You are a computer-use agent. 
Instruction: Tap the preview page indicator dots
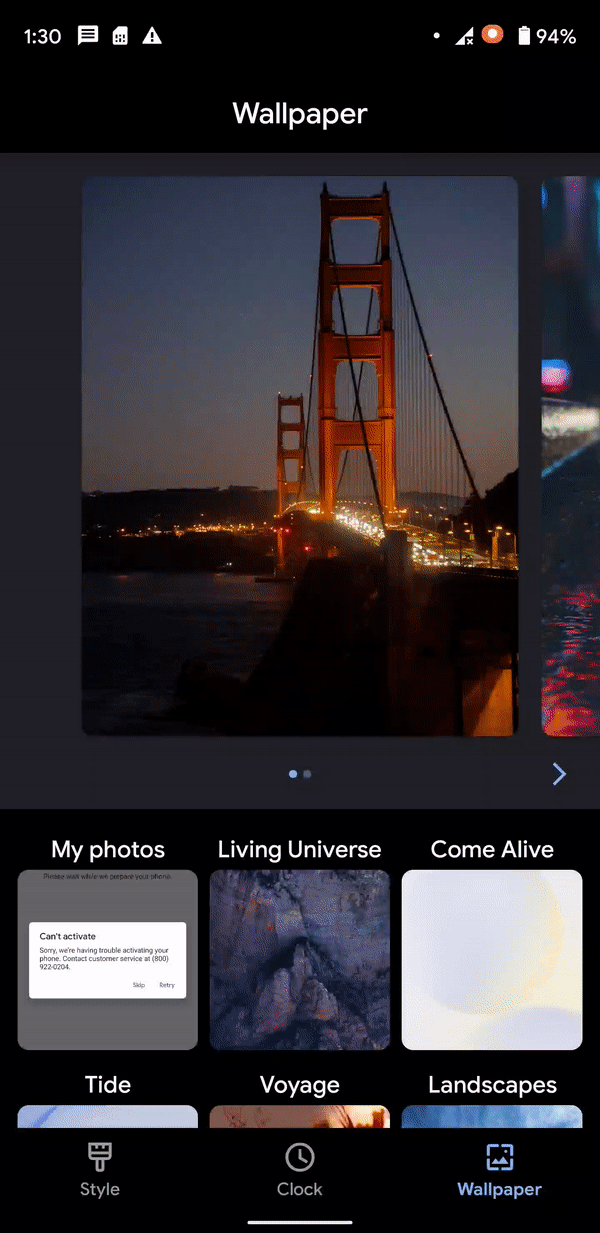click(299, 774)
